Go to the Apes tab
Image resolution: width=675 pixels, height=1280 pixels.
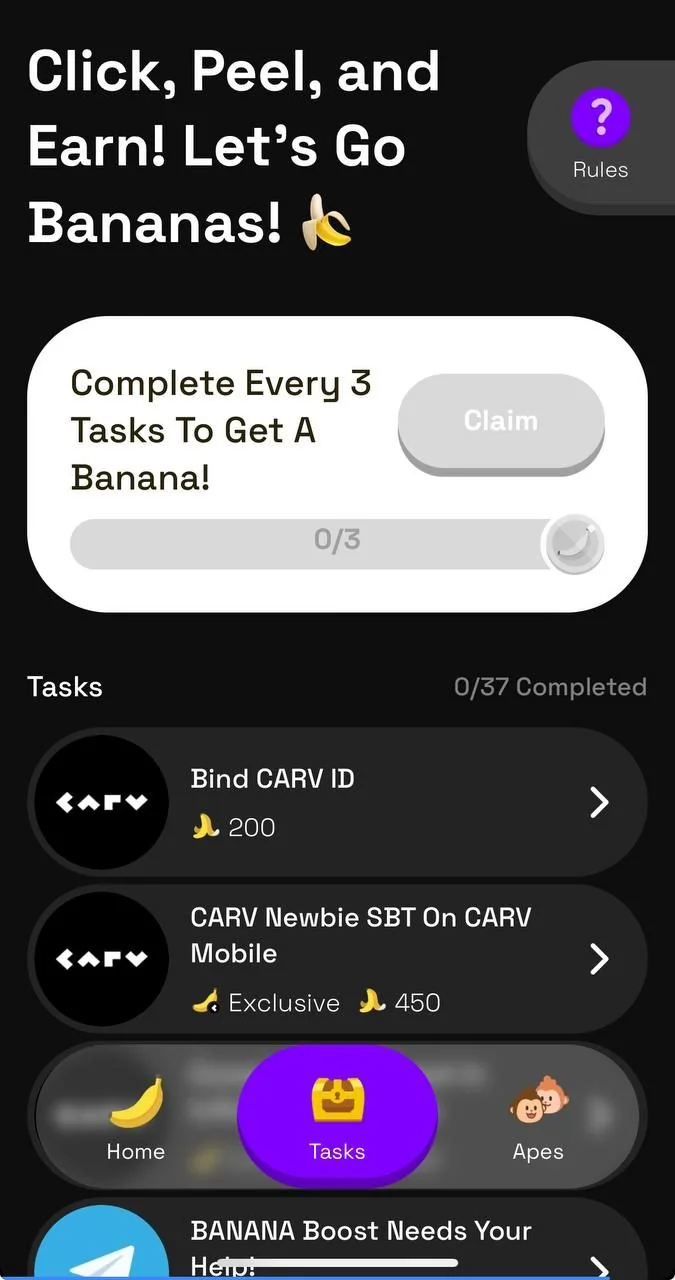tap(538, 1118)
